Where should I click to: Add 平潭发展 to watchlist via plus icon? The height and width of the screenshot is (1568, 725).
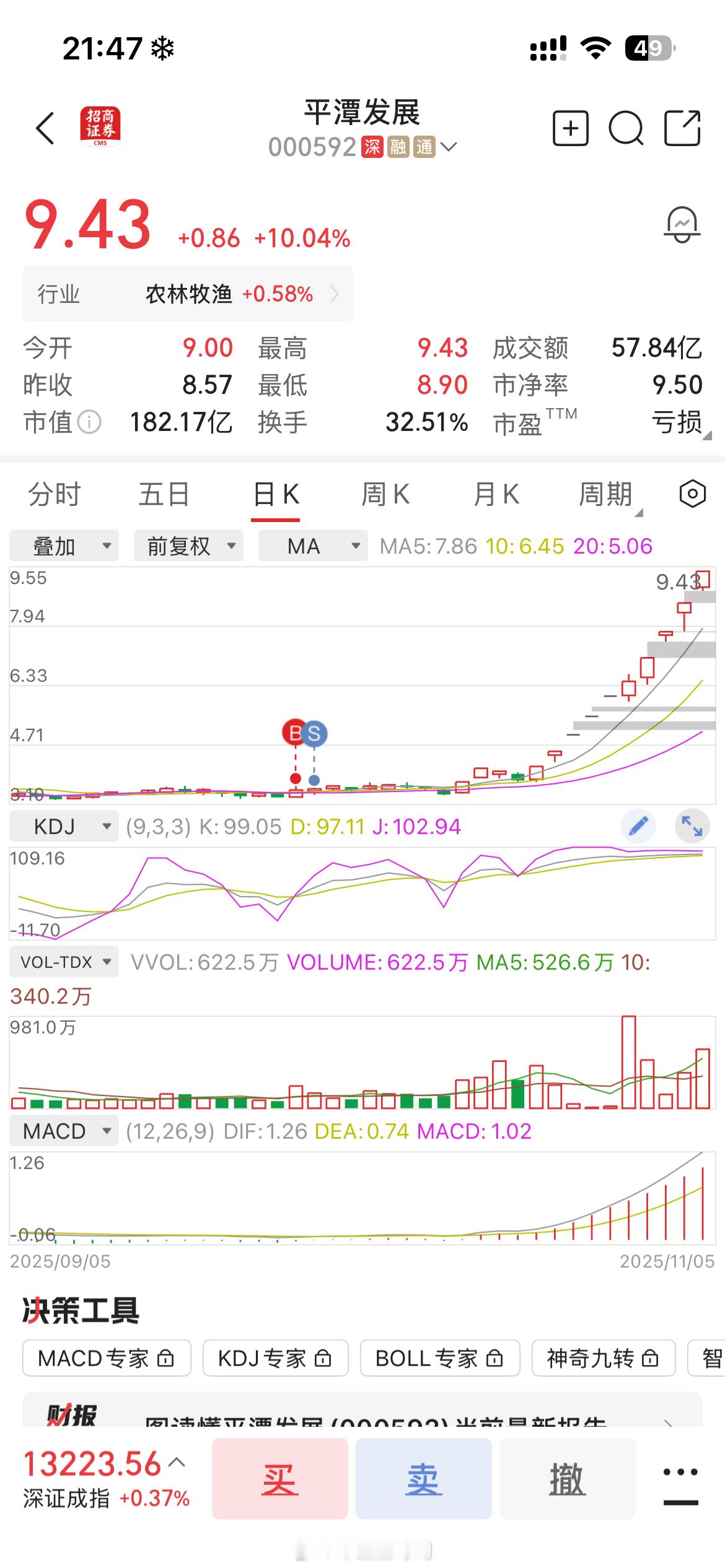coord(571,128)
